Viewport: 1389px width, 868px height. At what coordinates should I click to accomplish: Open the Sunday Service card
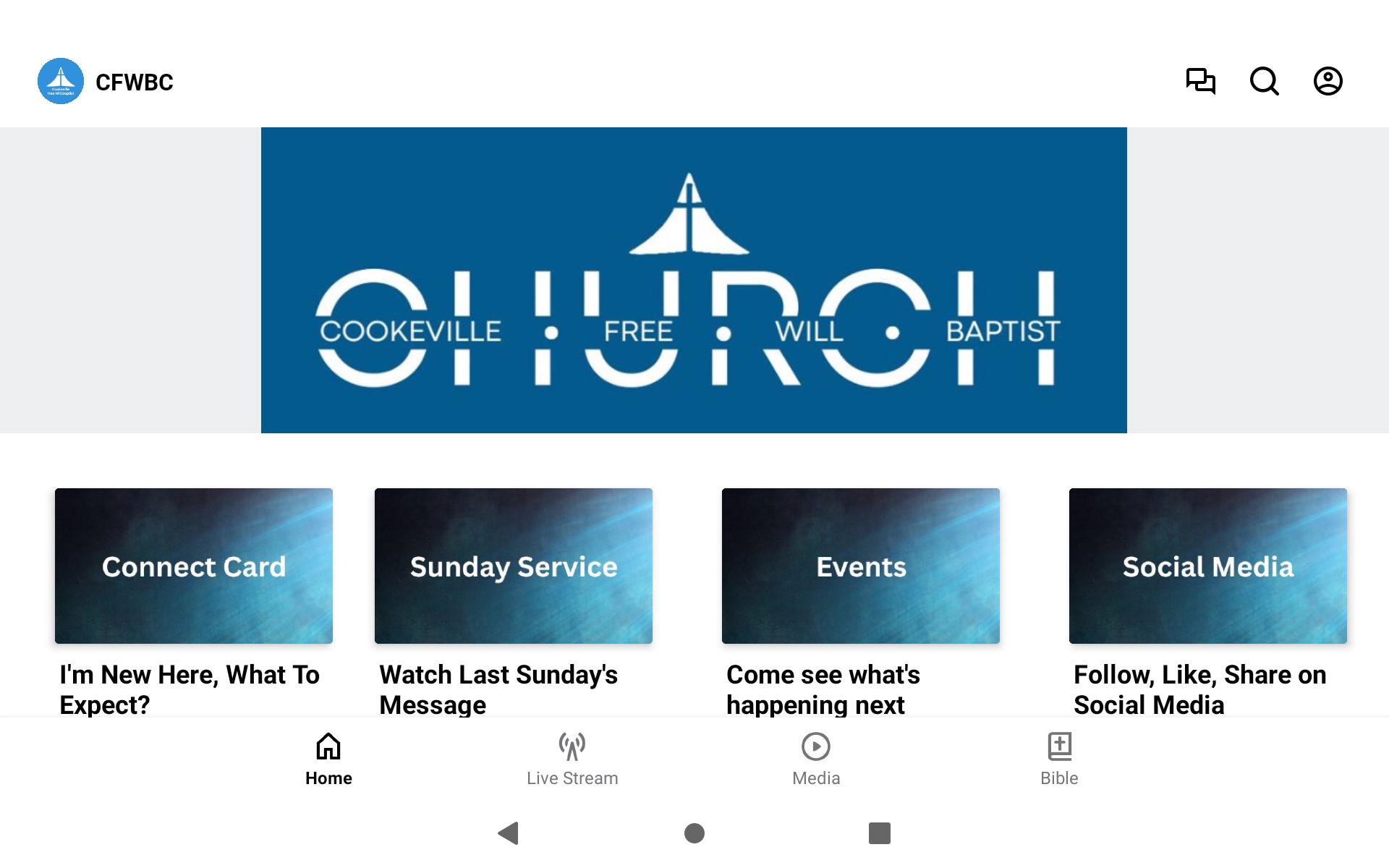514,566
